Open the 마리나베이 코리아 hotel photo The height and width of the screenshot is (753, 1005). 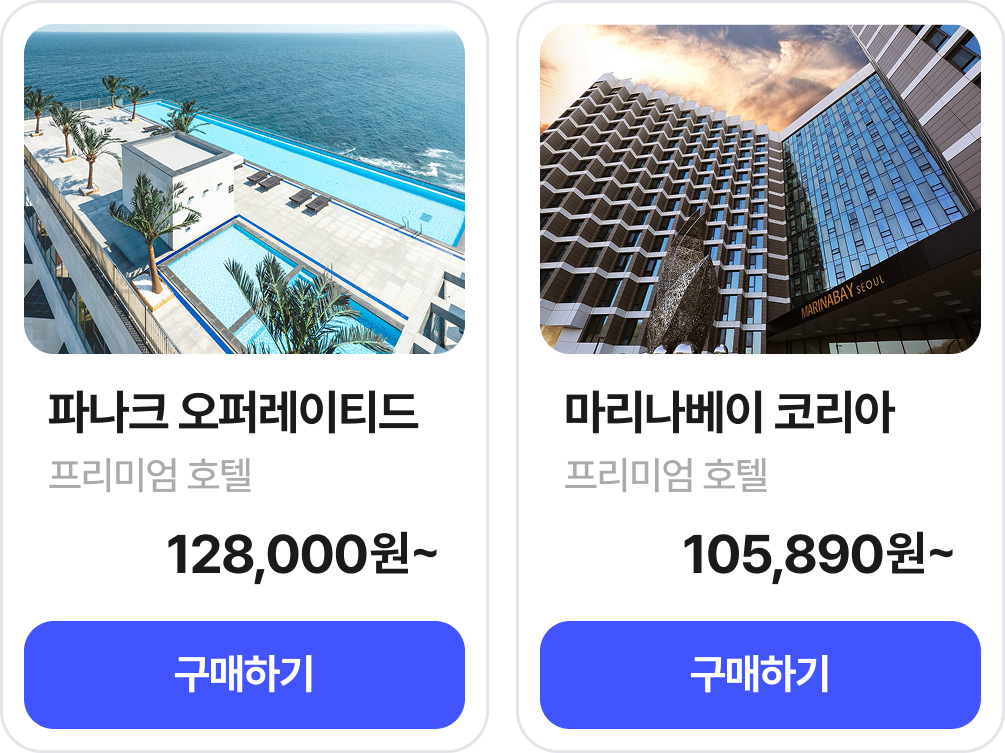click(x=760, y=190)
